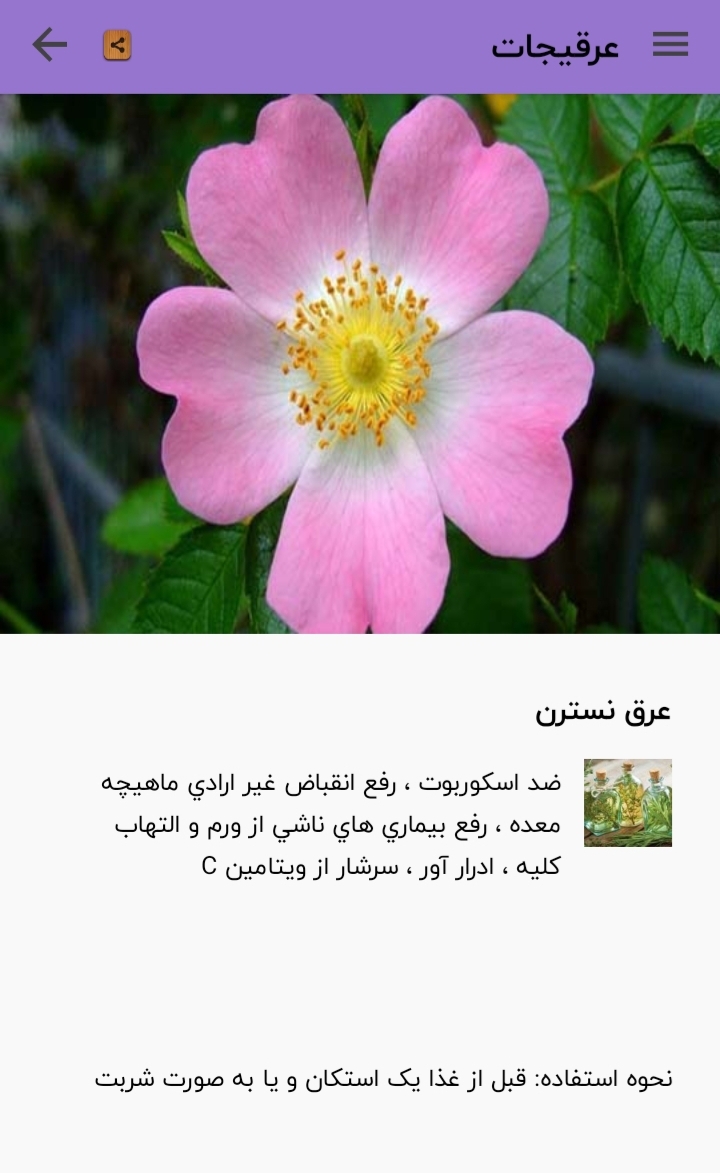720x1173 pixels.
Task: Open the hamburger drawer menu
Action: 670,45
